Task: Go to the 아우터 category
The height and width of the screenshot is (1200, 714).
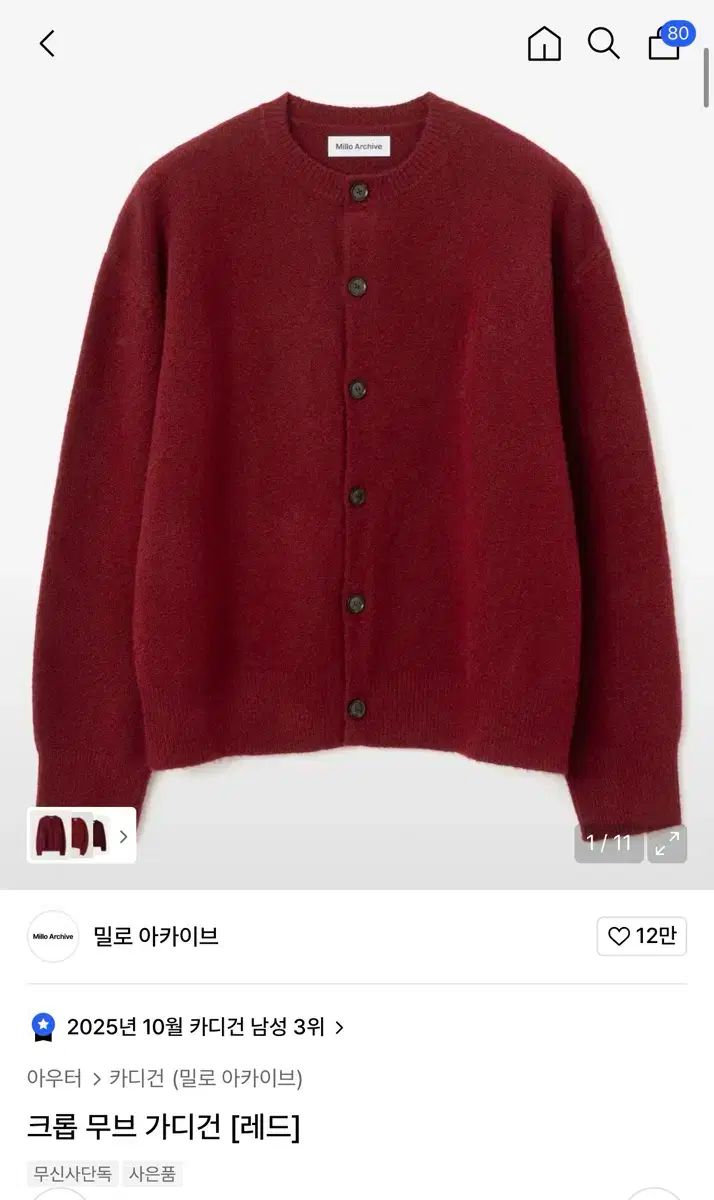Action: [55, 1078]
